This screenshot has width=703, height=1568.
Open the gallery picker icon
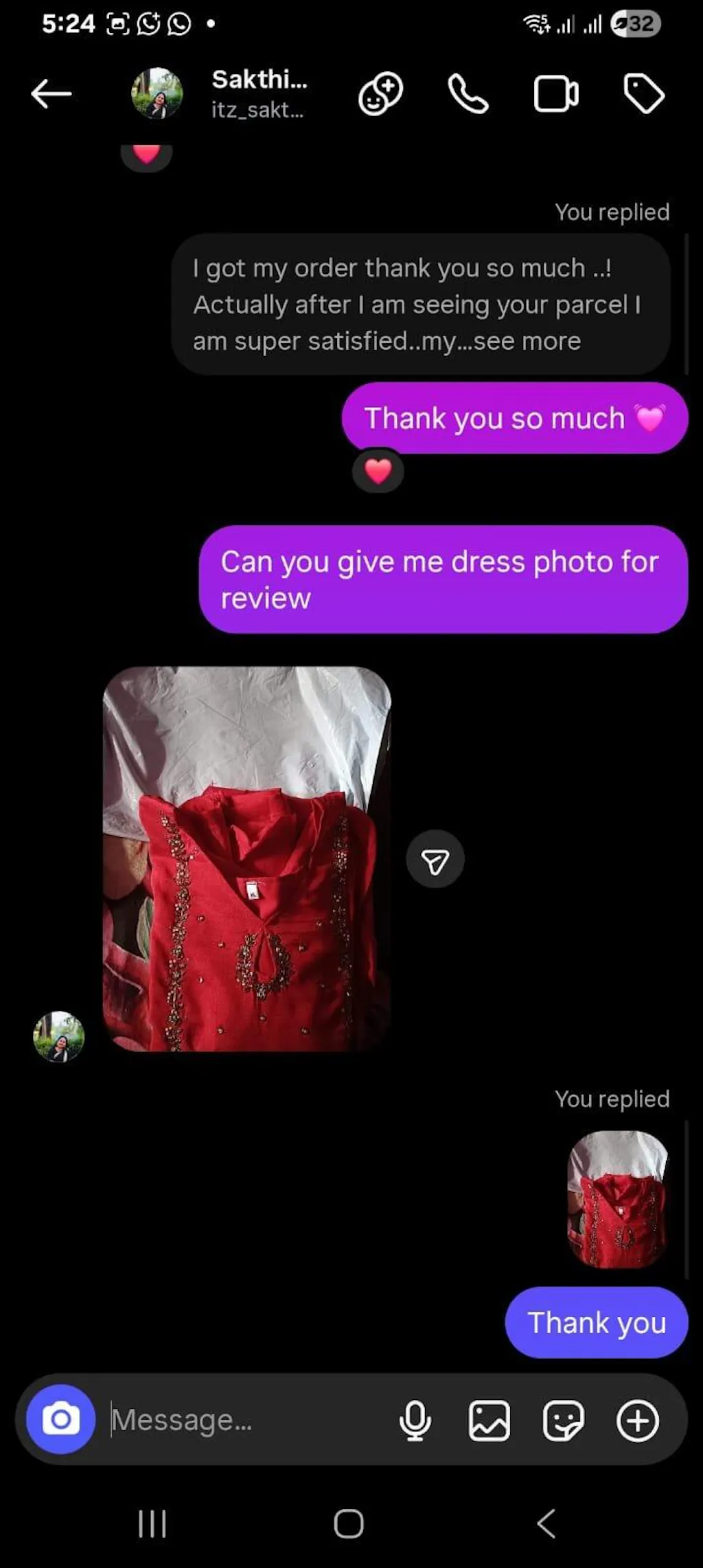click(x=489, y=1420)
